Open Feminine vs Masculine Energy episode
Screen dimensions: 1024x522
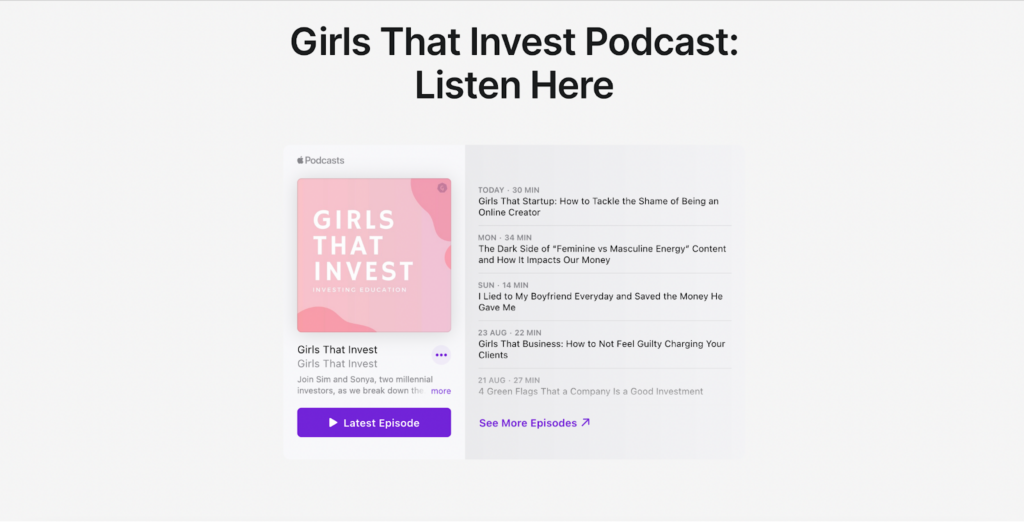tap(602, 254)
